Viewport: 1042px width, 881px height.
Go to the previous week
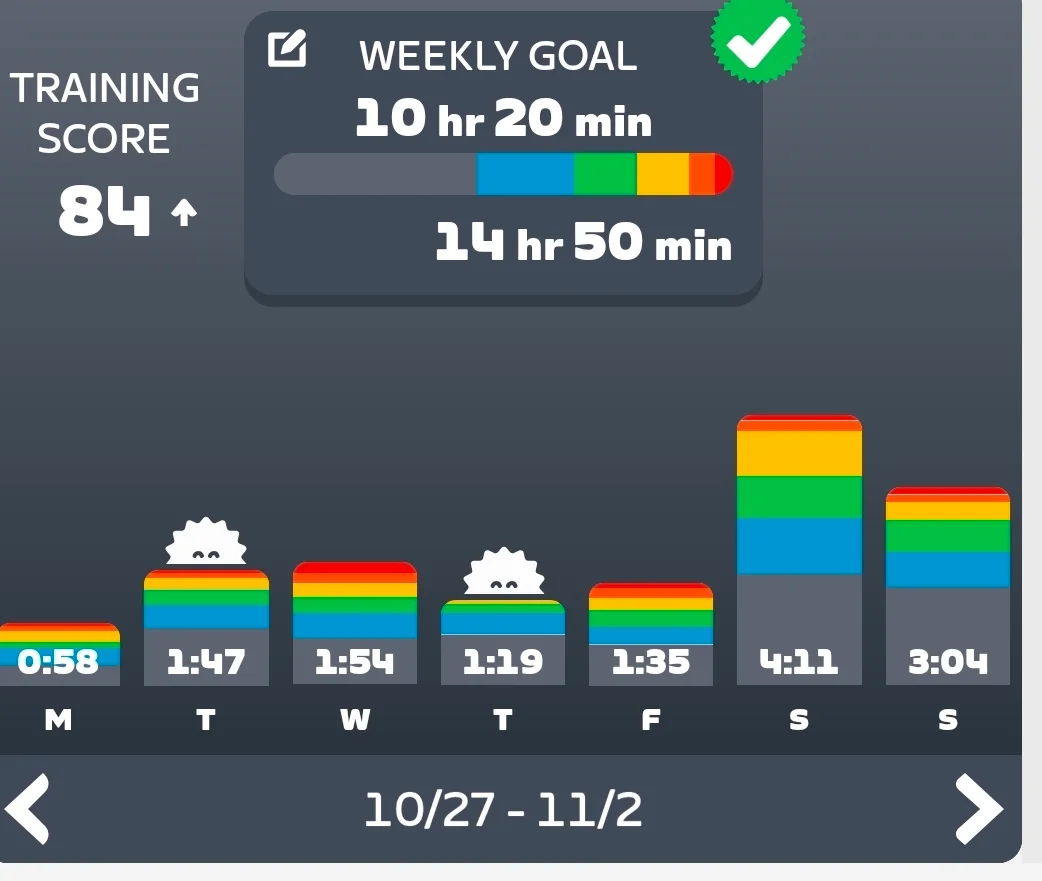[27, 809]
